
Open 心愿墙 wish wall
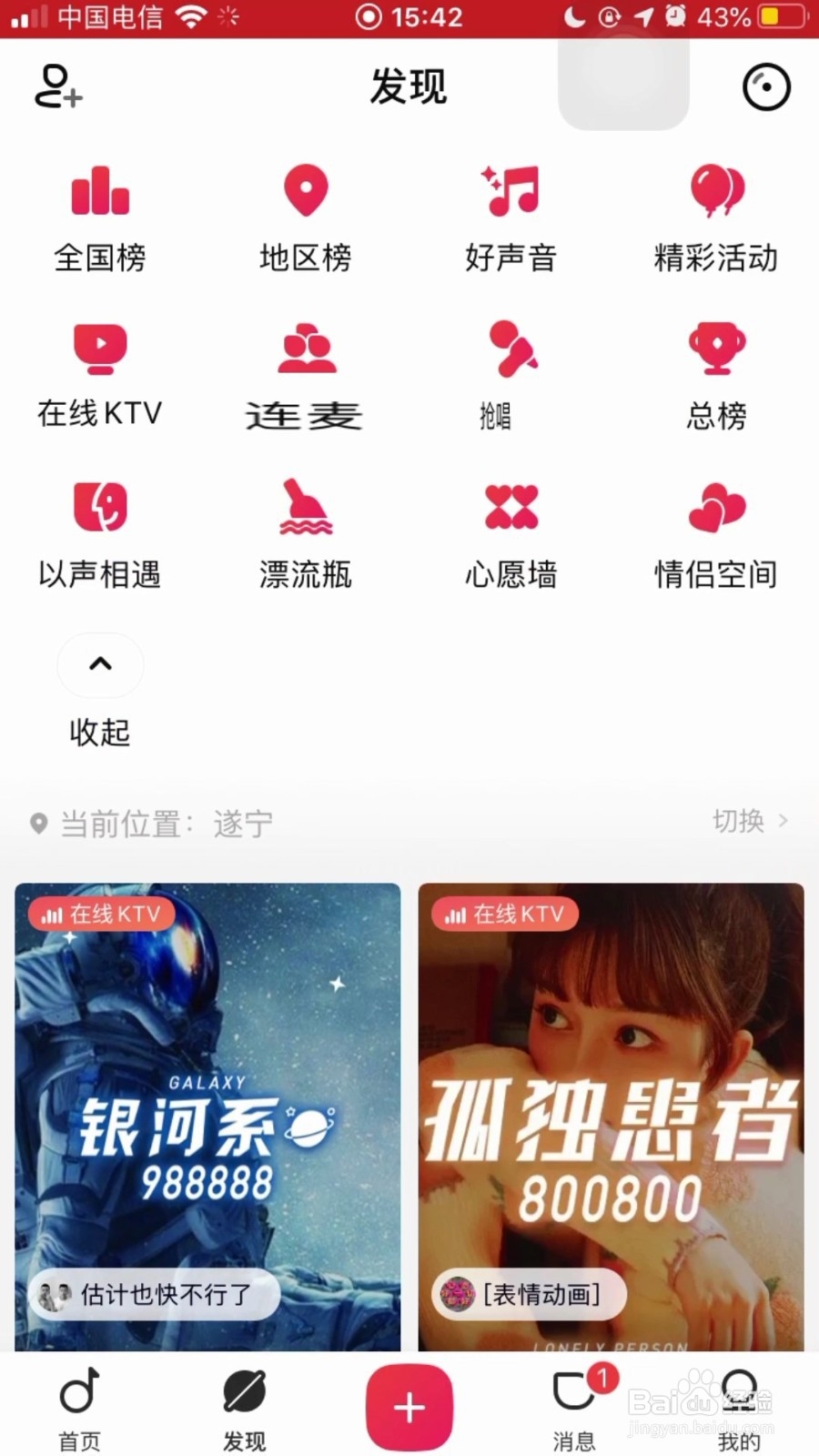[x=511, y=534]
